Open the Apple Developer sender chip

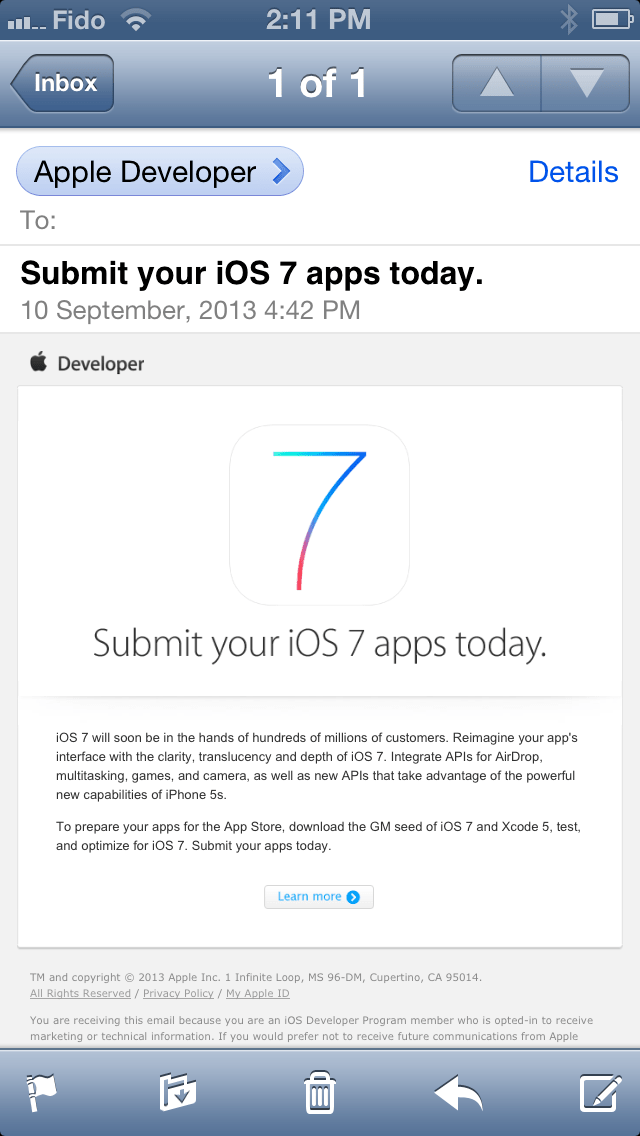(160, 172)
